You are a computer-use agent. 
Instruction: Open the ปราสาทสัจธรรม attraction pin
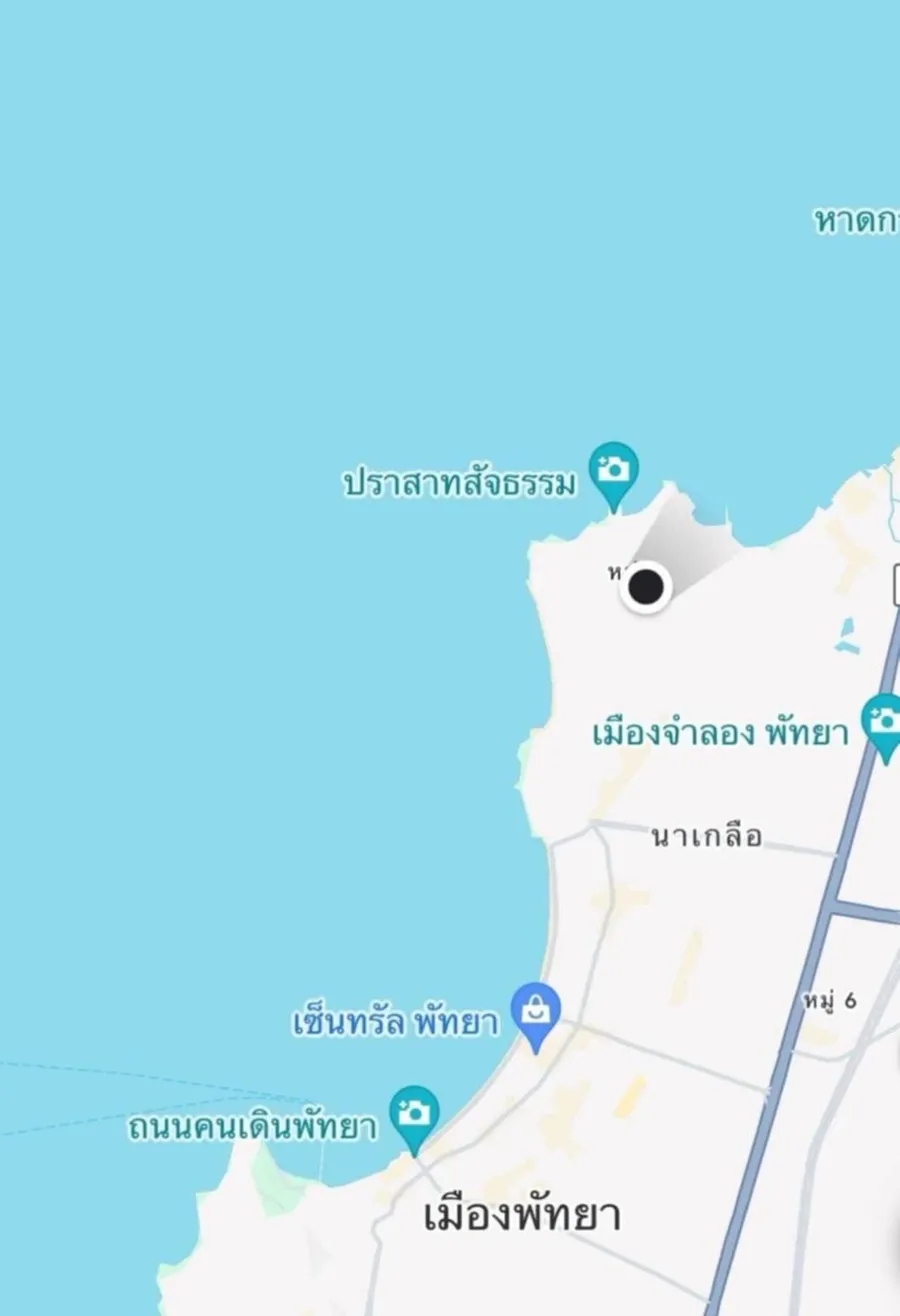613,470
